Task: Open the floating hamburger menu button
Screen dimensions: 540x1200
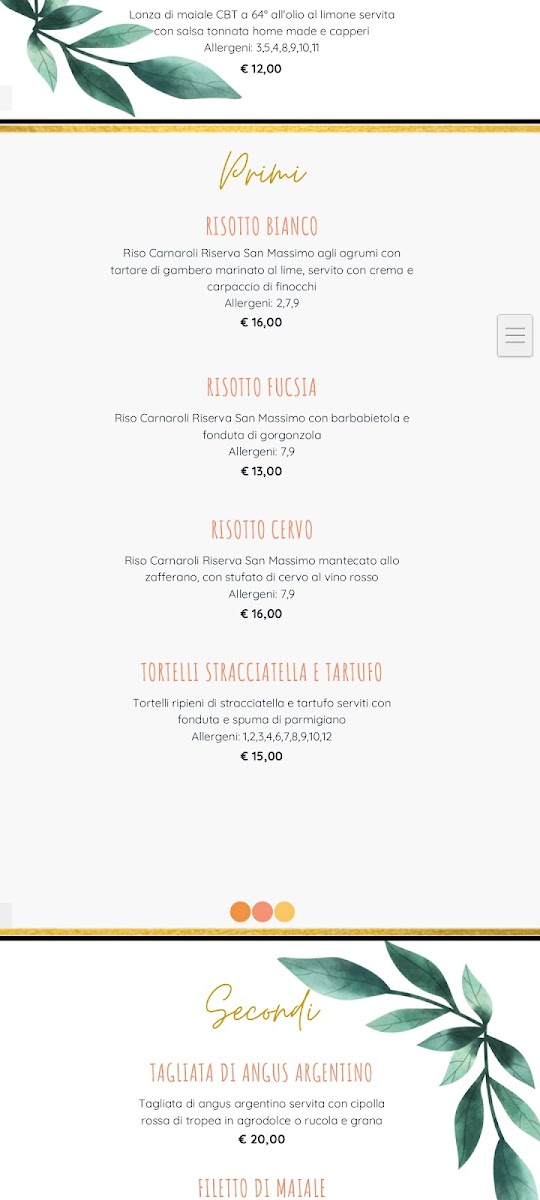Action: [x=515, y=335]
